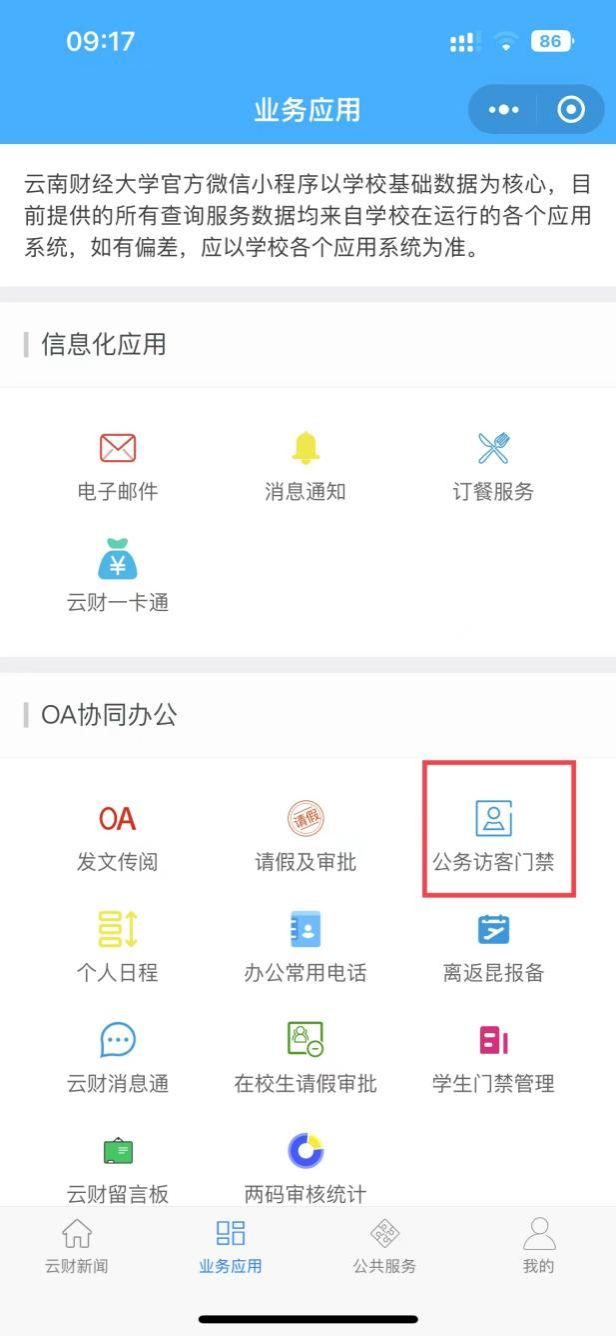Screen dimensions: 616x1336
Task: Open 学生门禁管理 student access management
Action: click(493, 1056)
